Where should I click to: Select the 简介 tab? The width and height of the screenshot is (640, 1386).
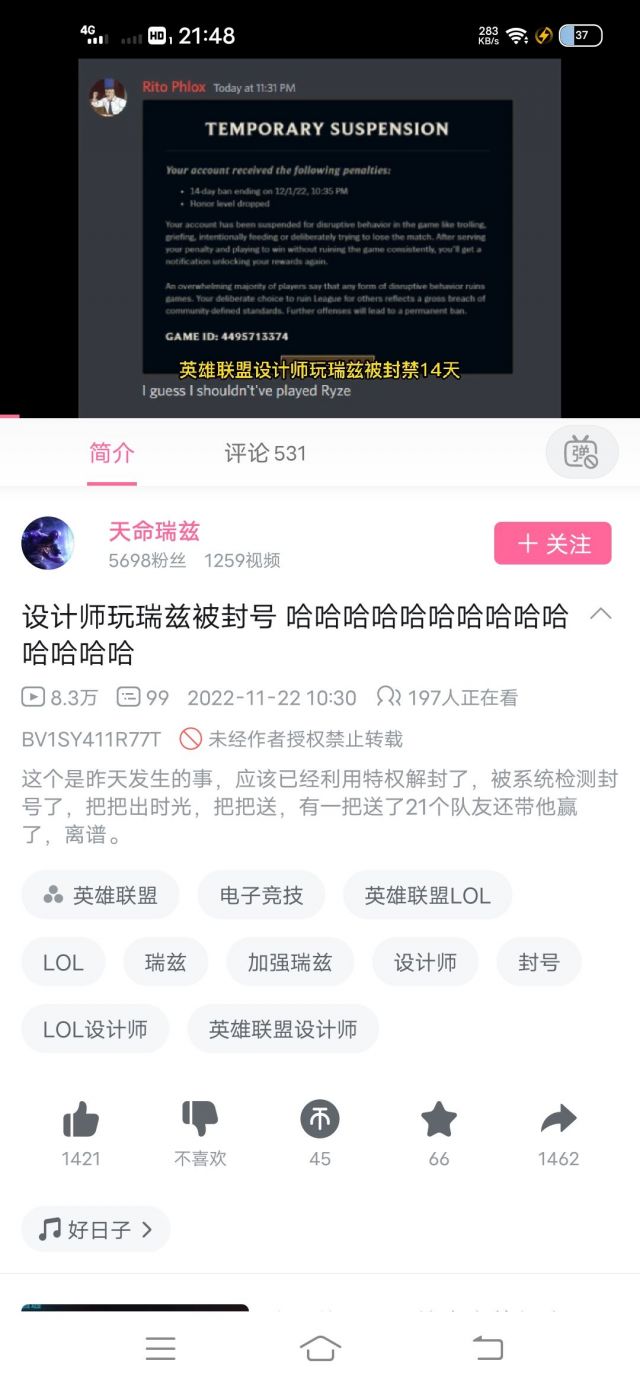(x=111, y=453)
